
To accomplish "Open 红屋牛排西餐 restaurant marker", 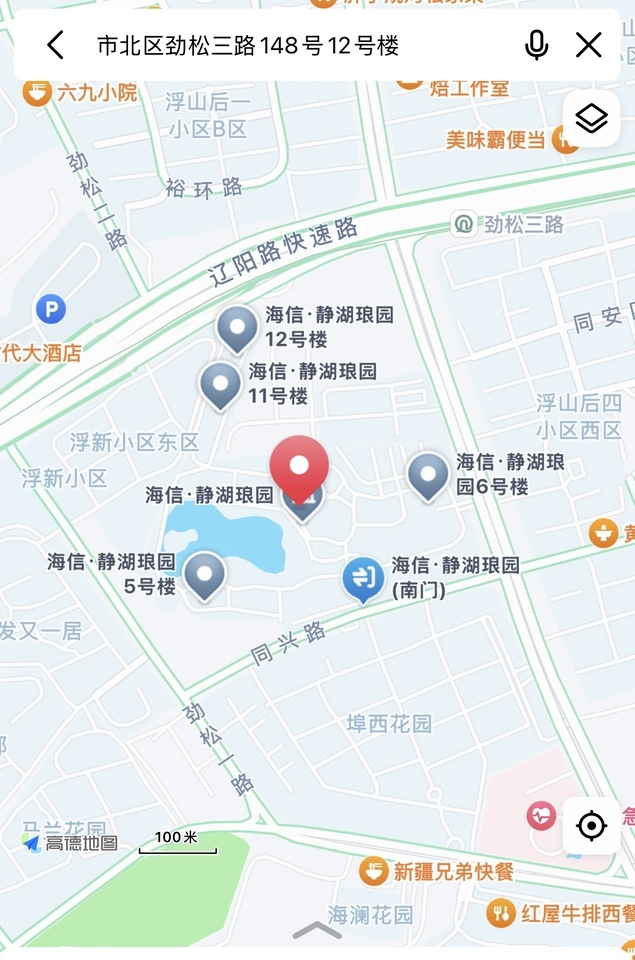I will (501, 912).
